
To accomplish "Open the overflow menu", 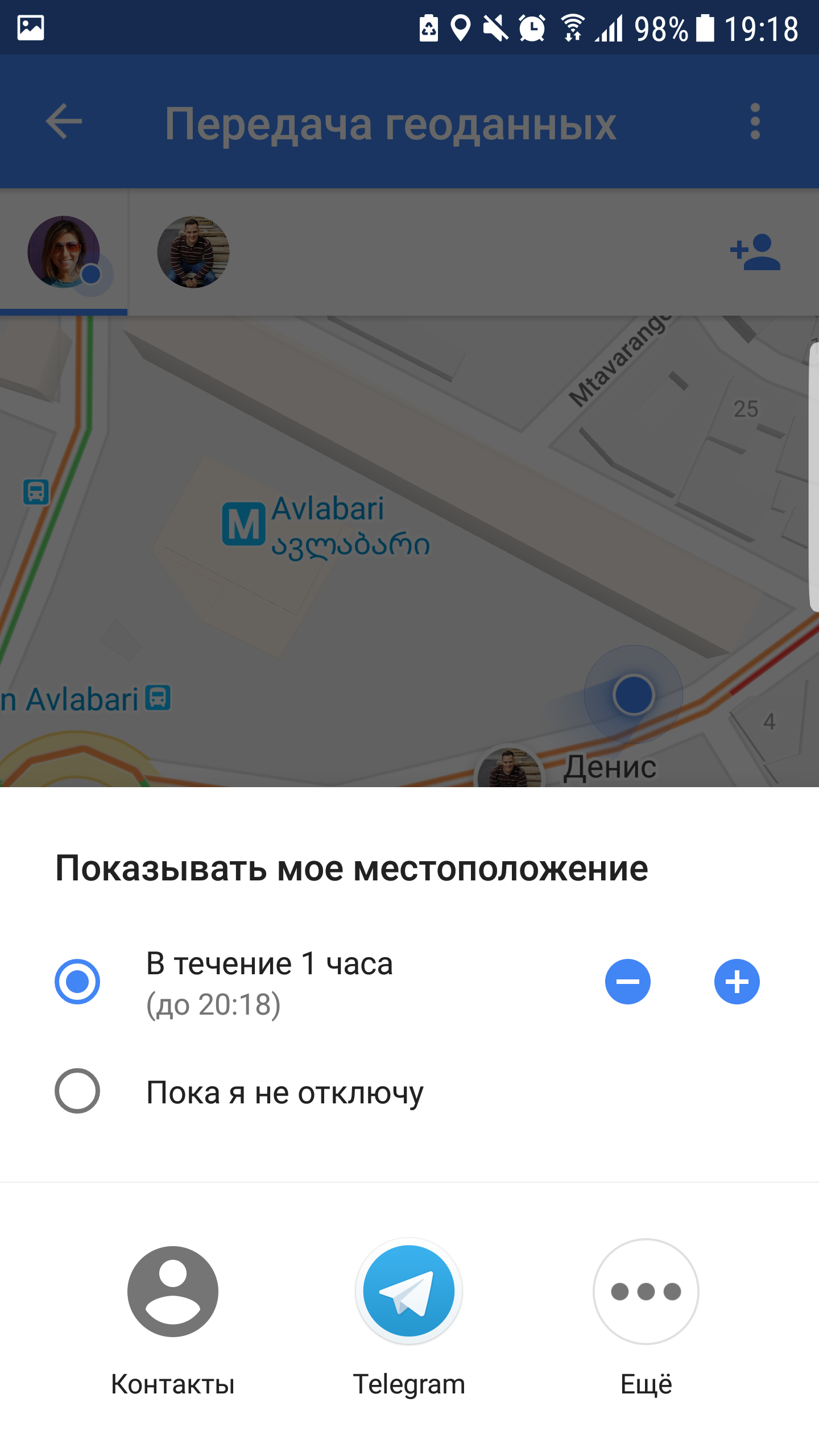I will [755, 122].
